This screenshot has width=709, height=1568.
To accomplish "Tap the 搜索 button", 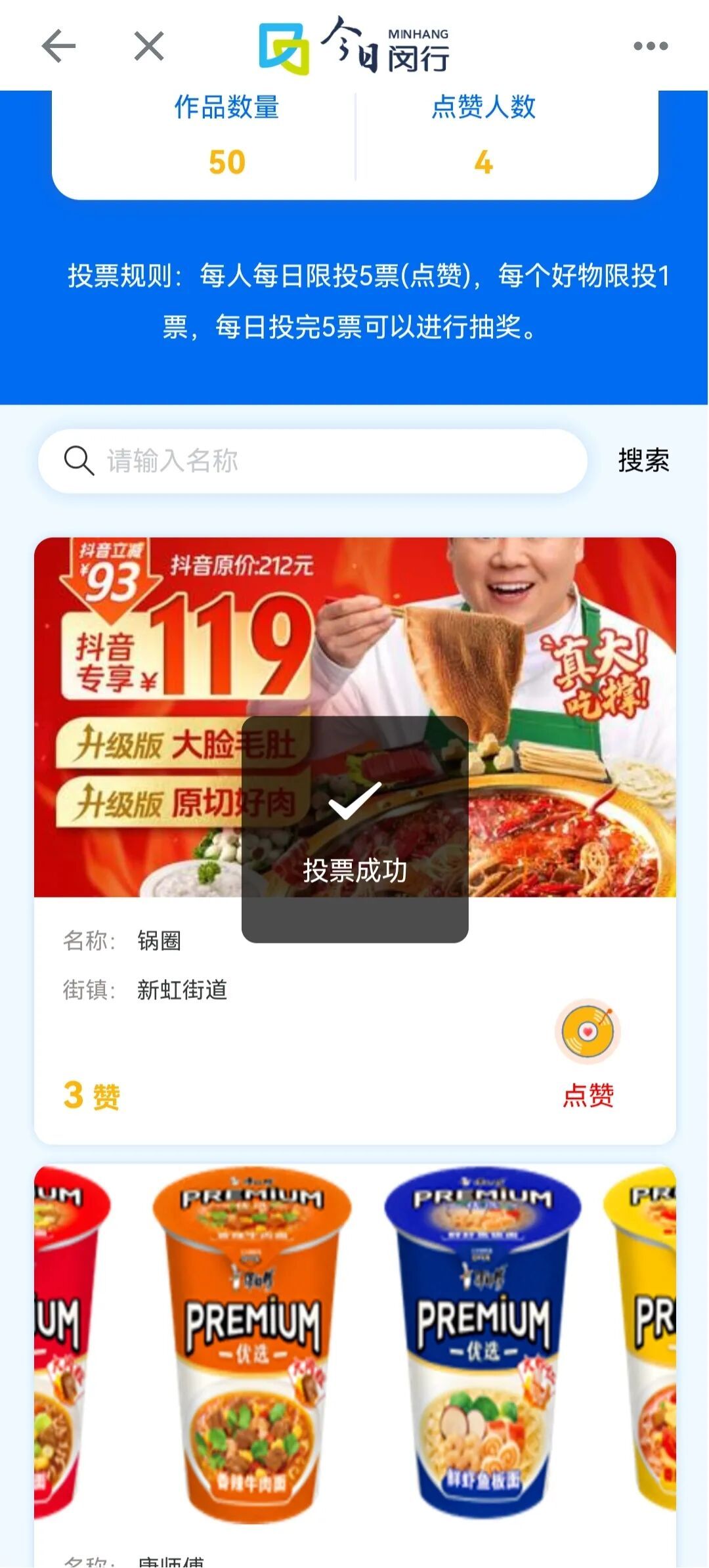I will (x=643, y=461).
